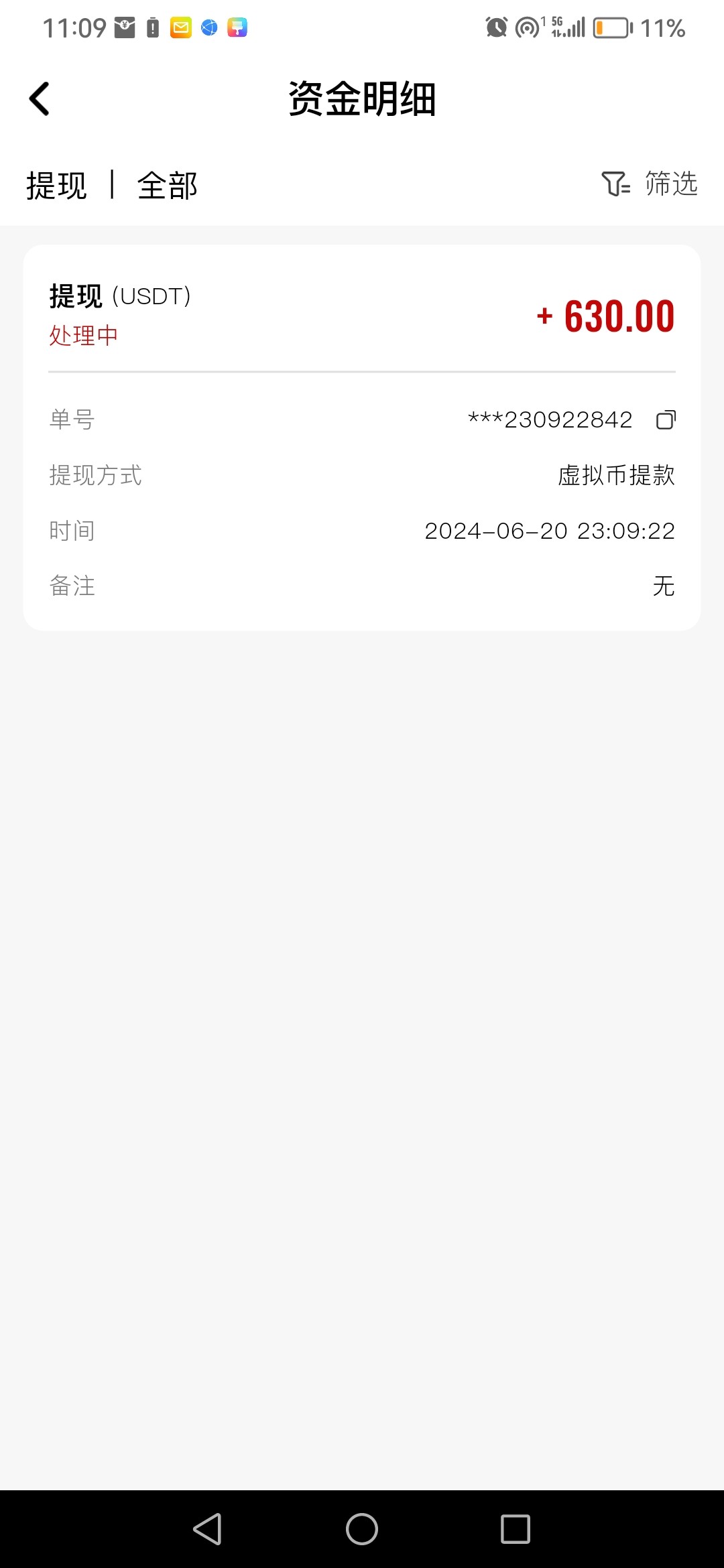
Task: Go back from 资金明细 page
Action: [40, 99]
